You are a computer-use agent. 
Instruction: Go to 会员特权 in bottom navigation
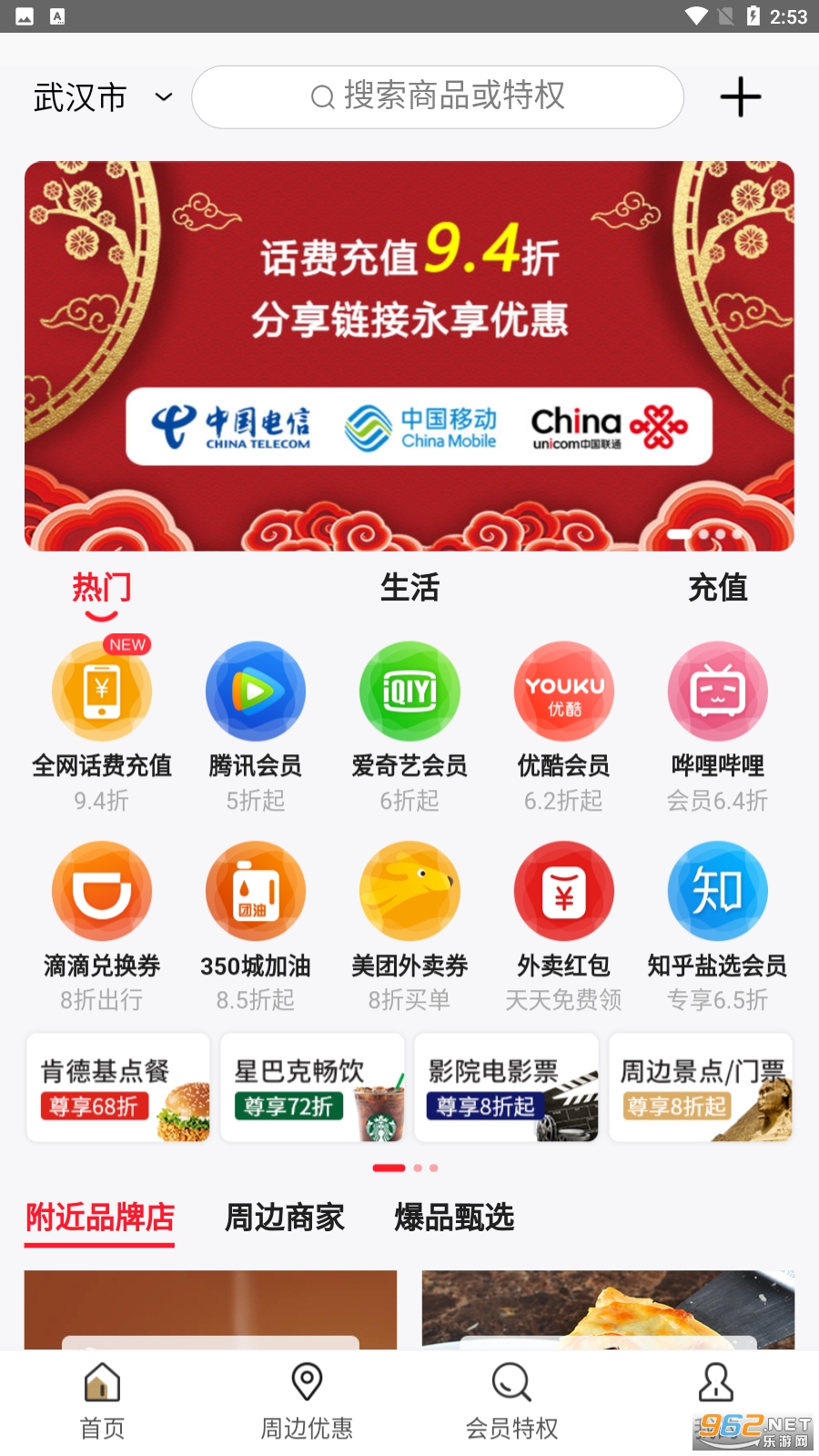point(511,1401)
